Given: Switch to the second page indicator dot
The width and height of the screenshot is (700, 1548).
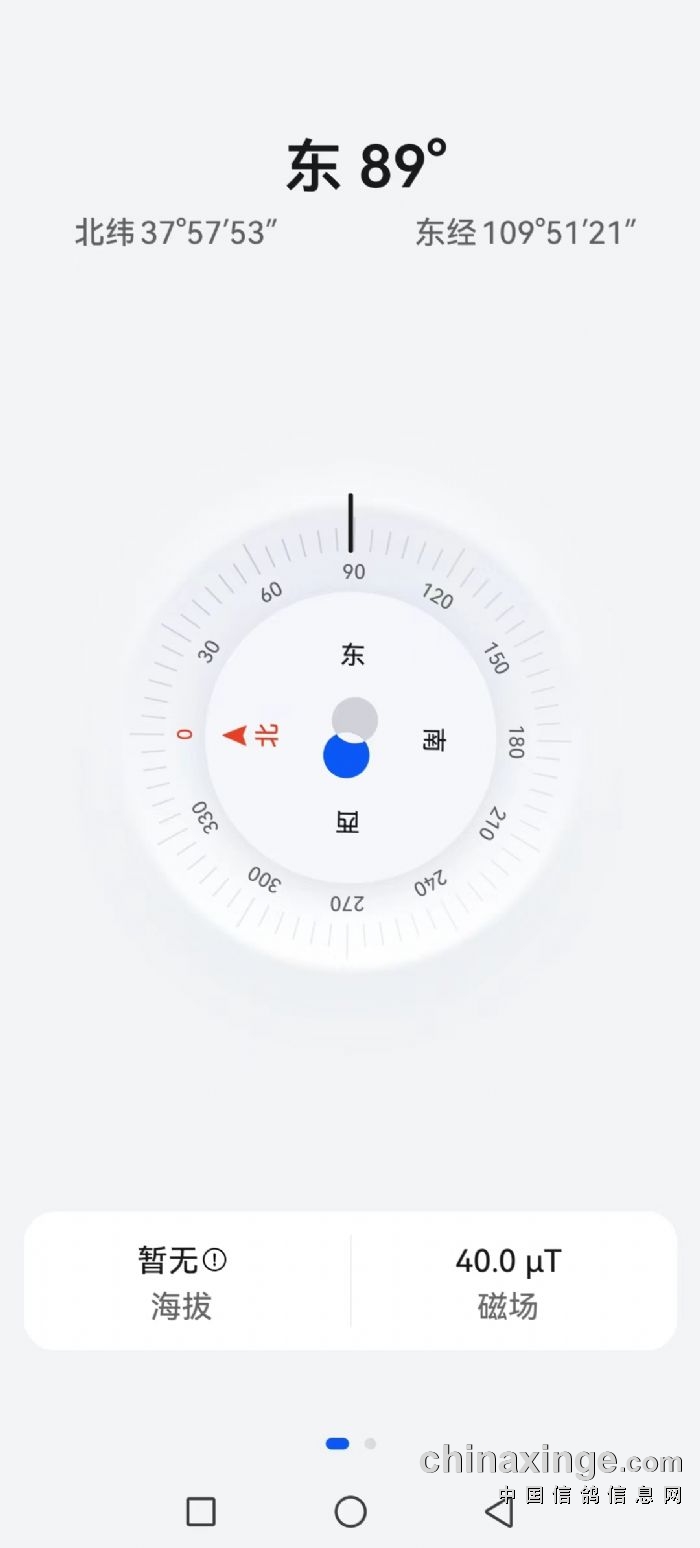Looking at the screenshot, I should point(370,1443).
